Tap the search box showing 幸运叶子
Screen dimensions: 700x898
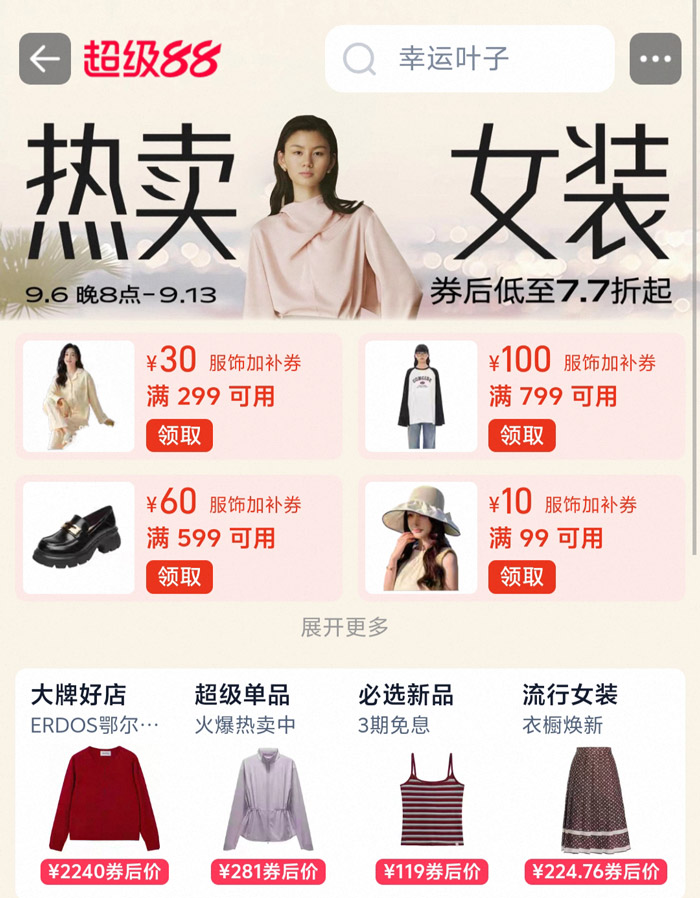tap(470, 58)
